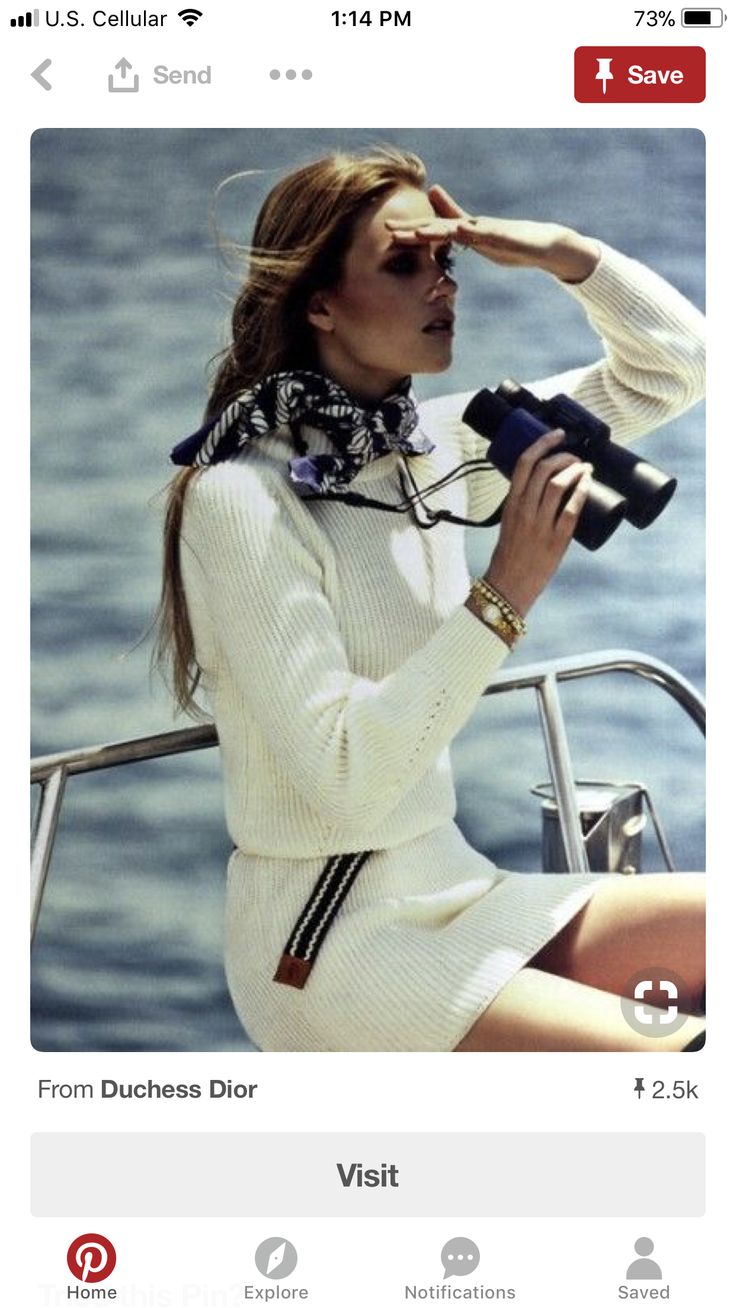Open the Duchess Dior source link

click(x=179, y=1090)
